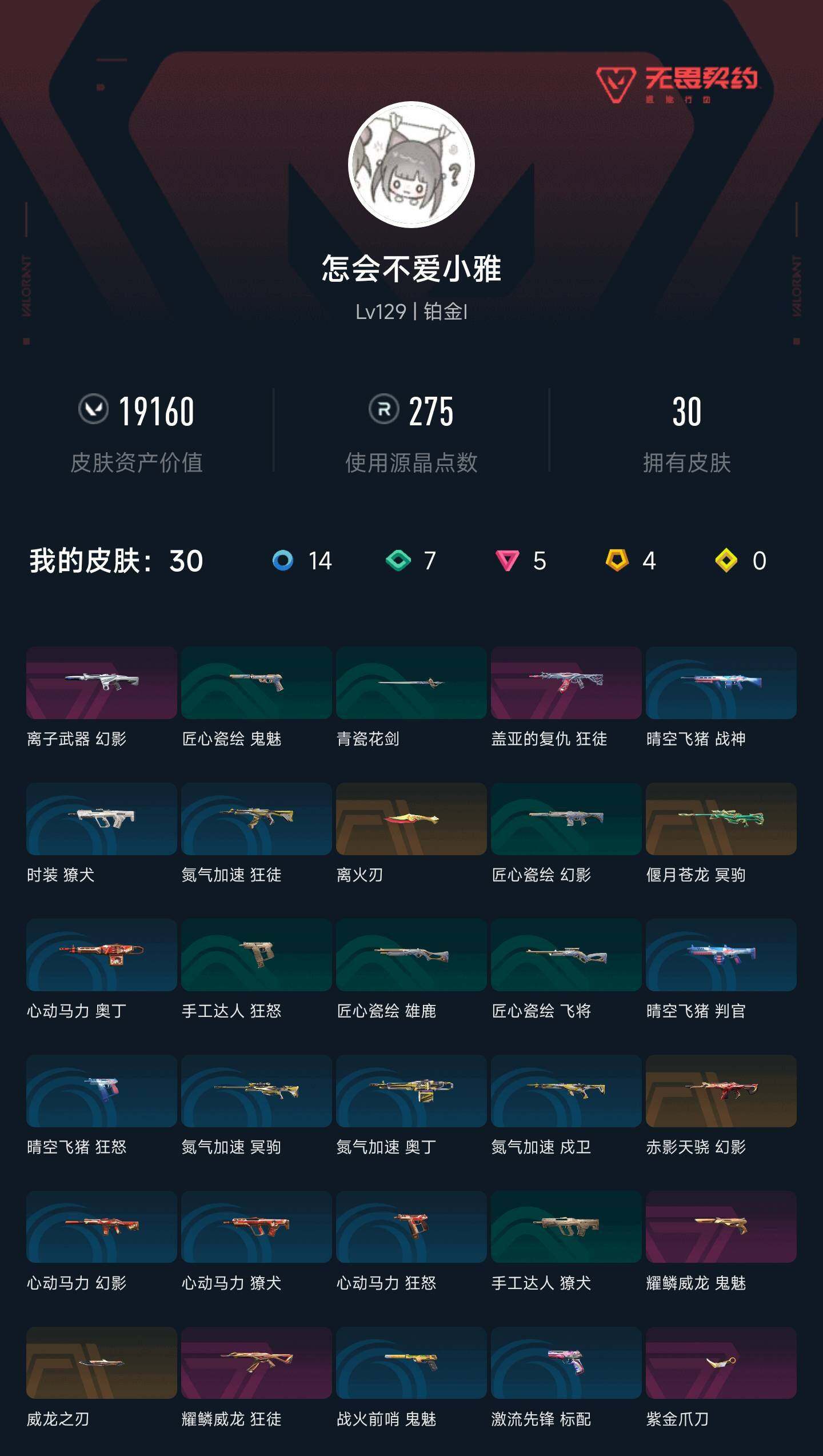The height and width of the screenshot is (1456, 823).
Task: Open the 盖亚的复仇 狂徒 skin card
Action: [x=565, y=685]
